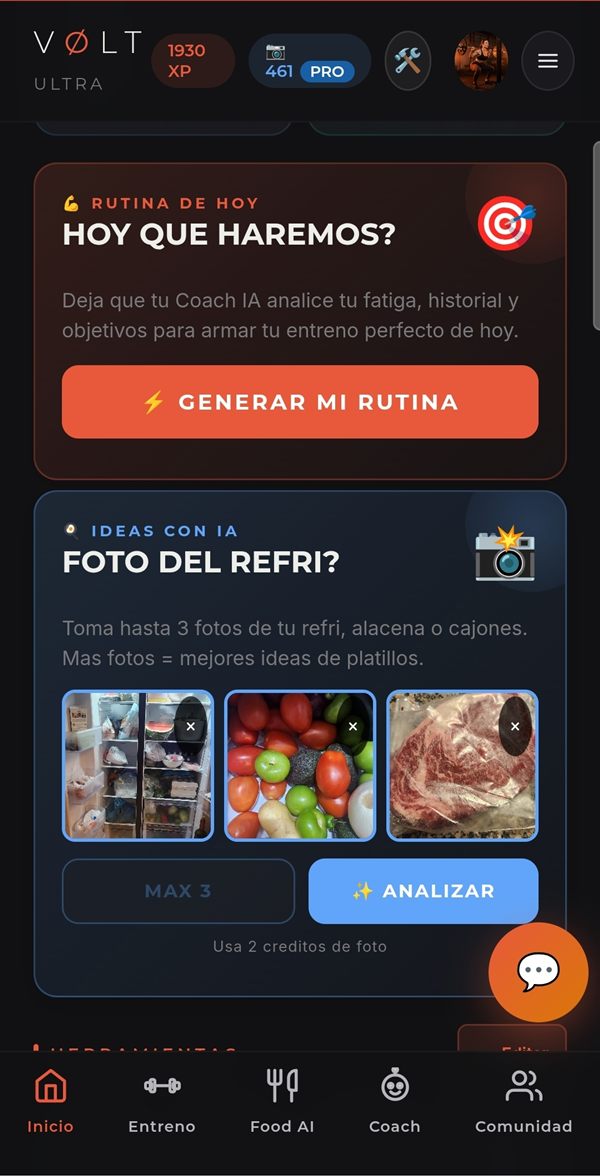Open the hamburger menu
Image resolution: width=600 pixels, height=1176 pixels.
coord(548,61)
